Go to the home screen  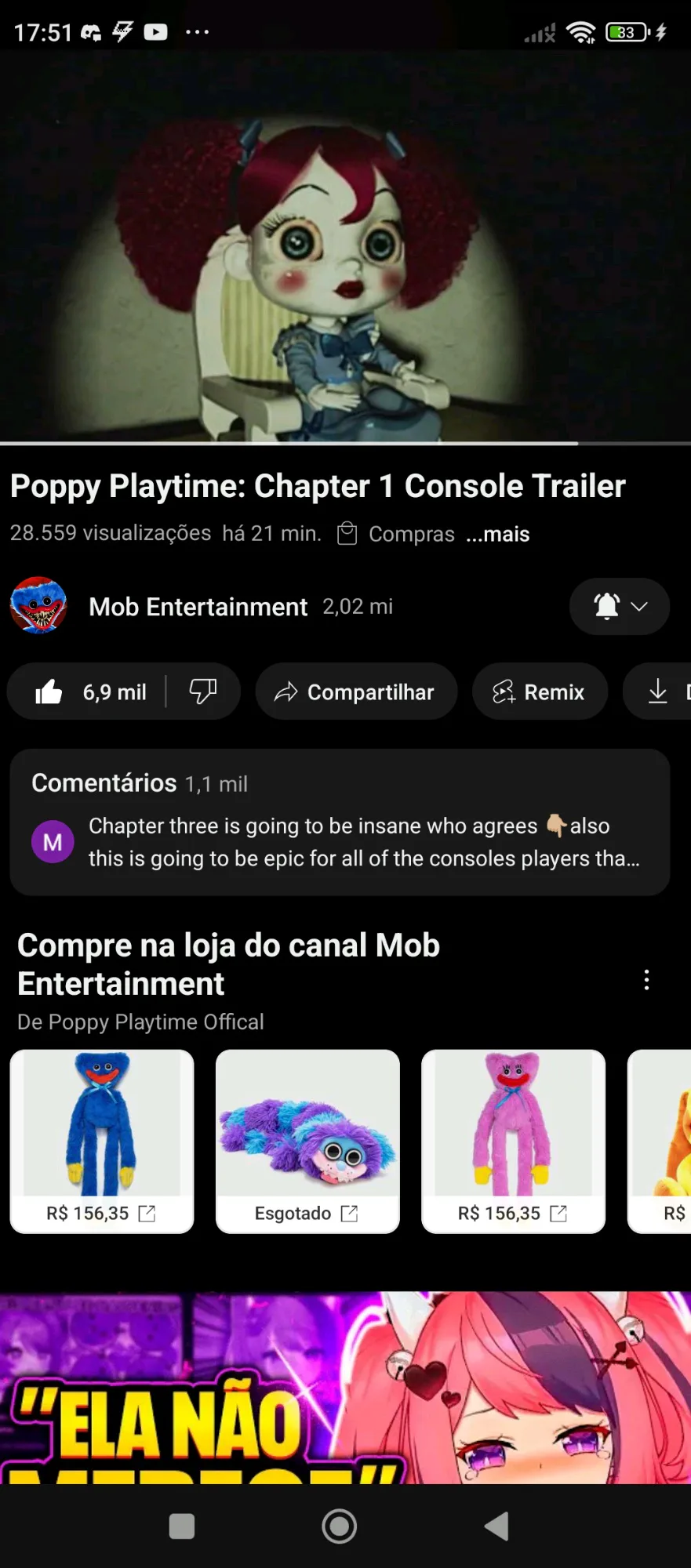(x=340, y=1526)
